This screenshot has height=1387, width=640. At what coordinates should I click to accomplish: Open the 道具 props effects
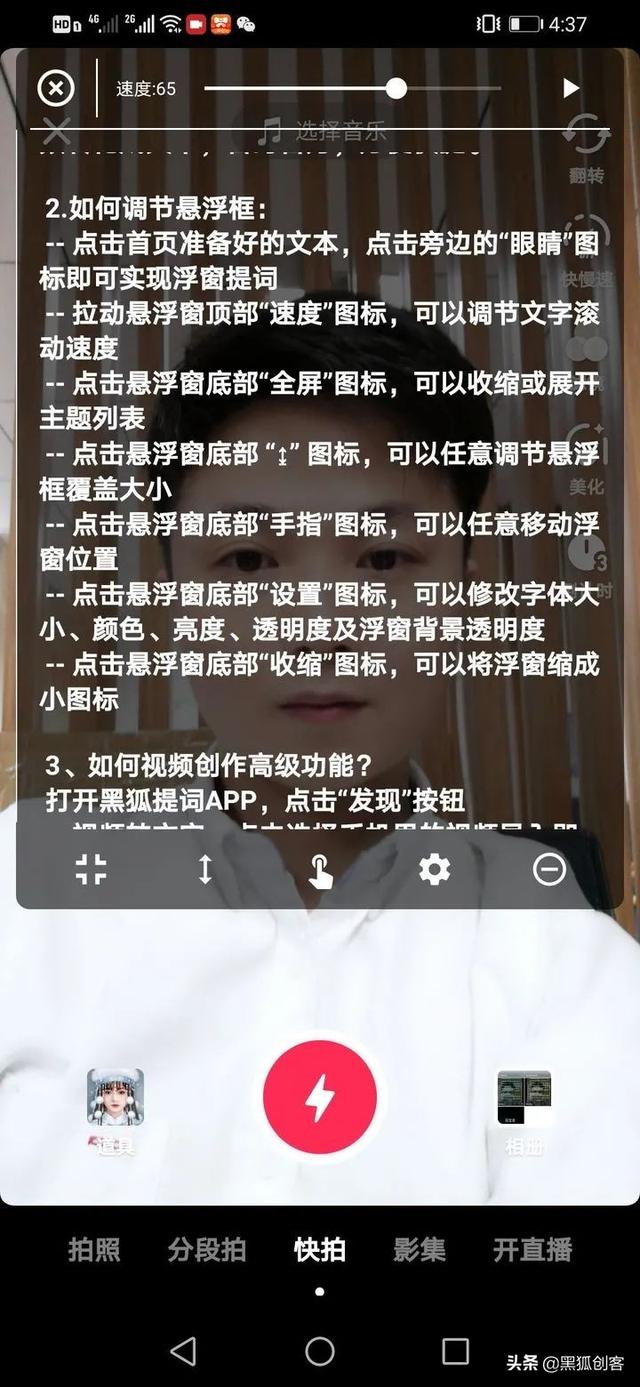click(115, 1112)
